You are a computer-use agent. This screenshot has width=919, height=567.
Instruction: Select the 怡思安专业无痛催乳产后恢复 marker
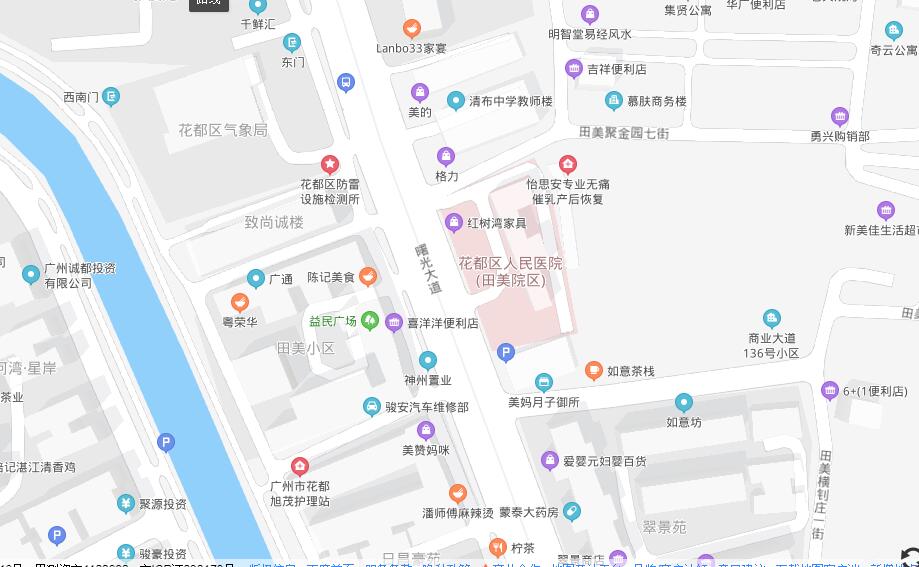coord(568,165)
